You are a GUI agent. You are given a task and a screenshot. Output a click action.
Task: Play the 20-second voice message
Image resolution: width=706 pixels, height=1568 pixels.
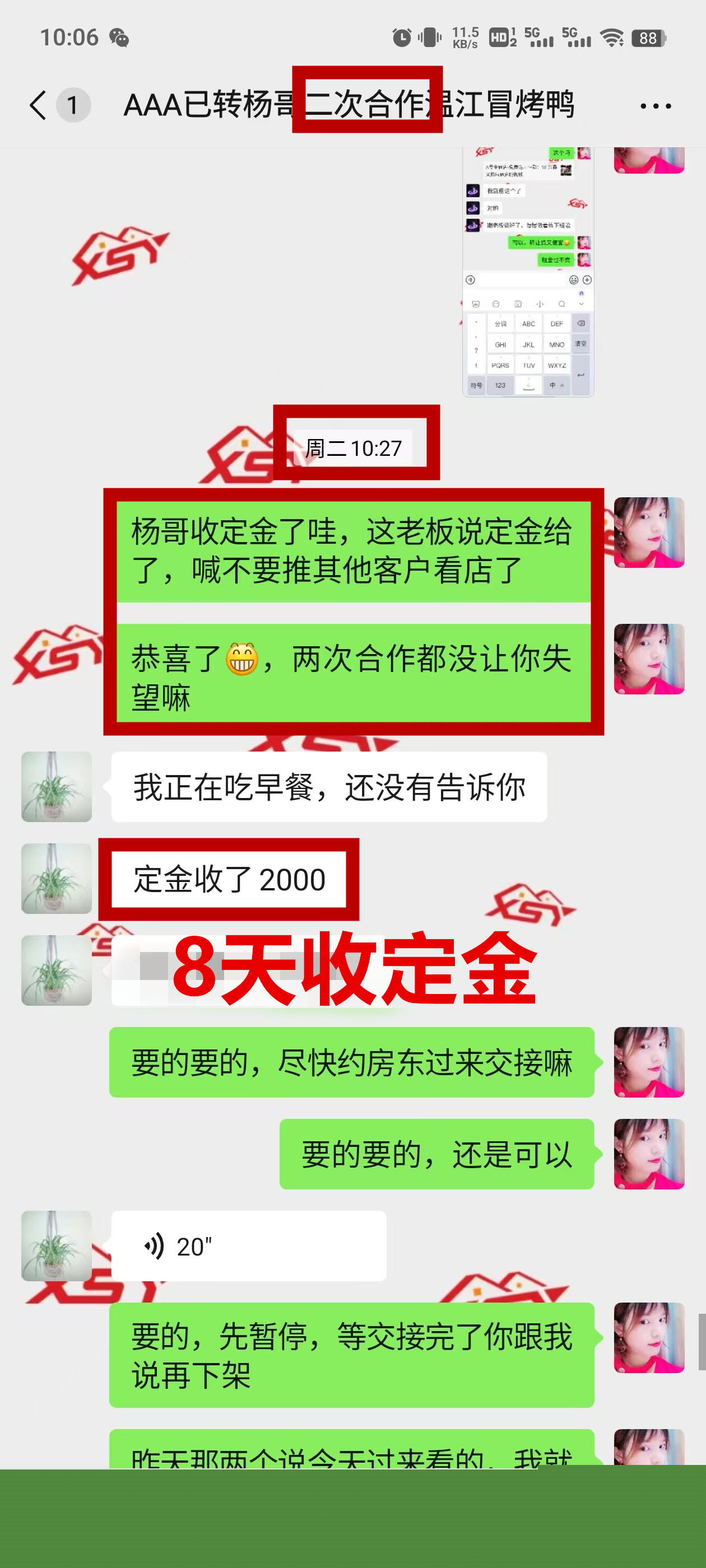[249, 1246]
